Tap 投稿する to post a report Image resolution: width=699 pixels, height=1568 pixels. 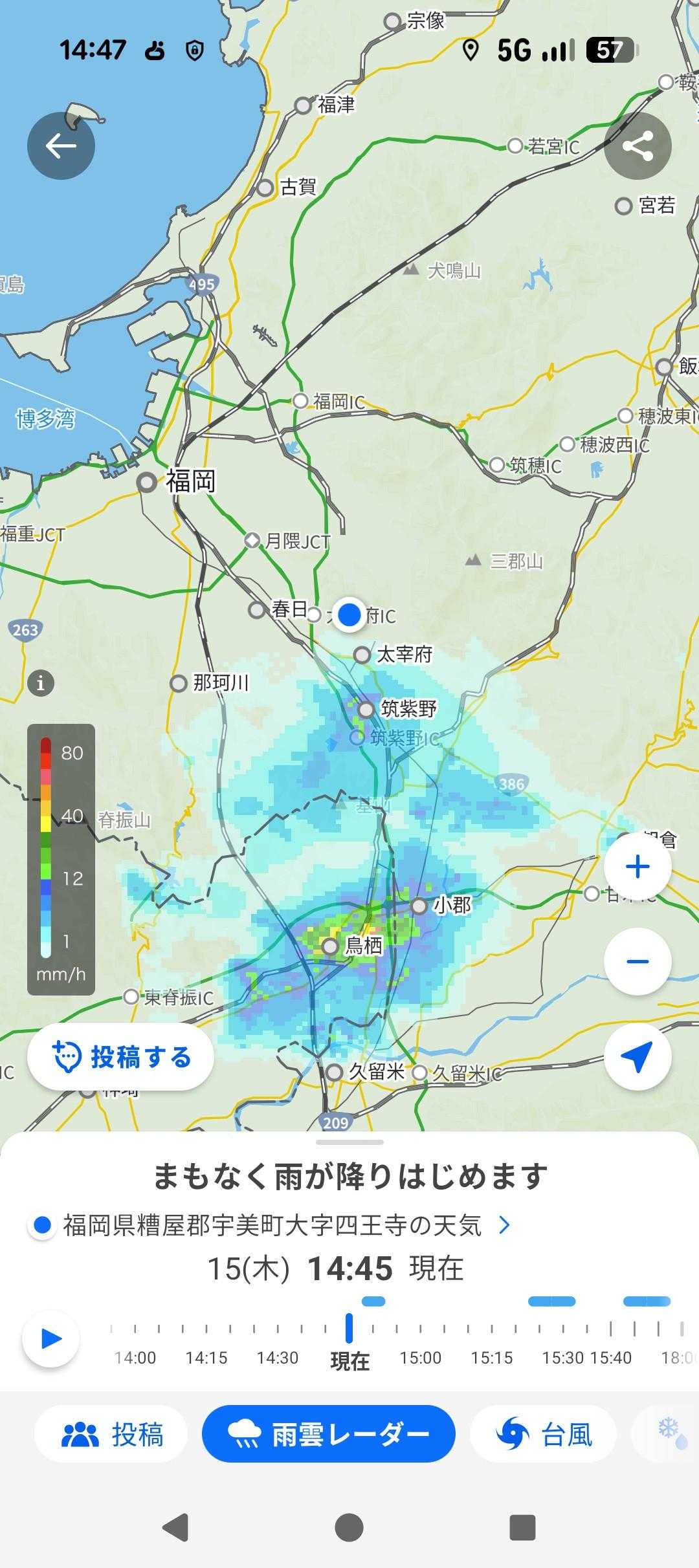tap(121, 1057)
